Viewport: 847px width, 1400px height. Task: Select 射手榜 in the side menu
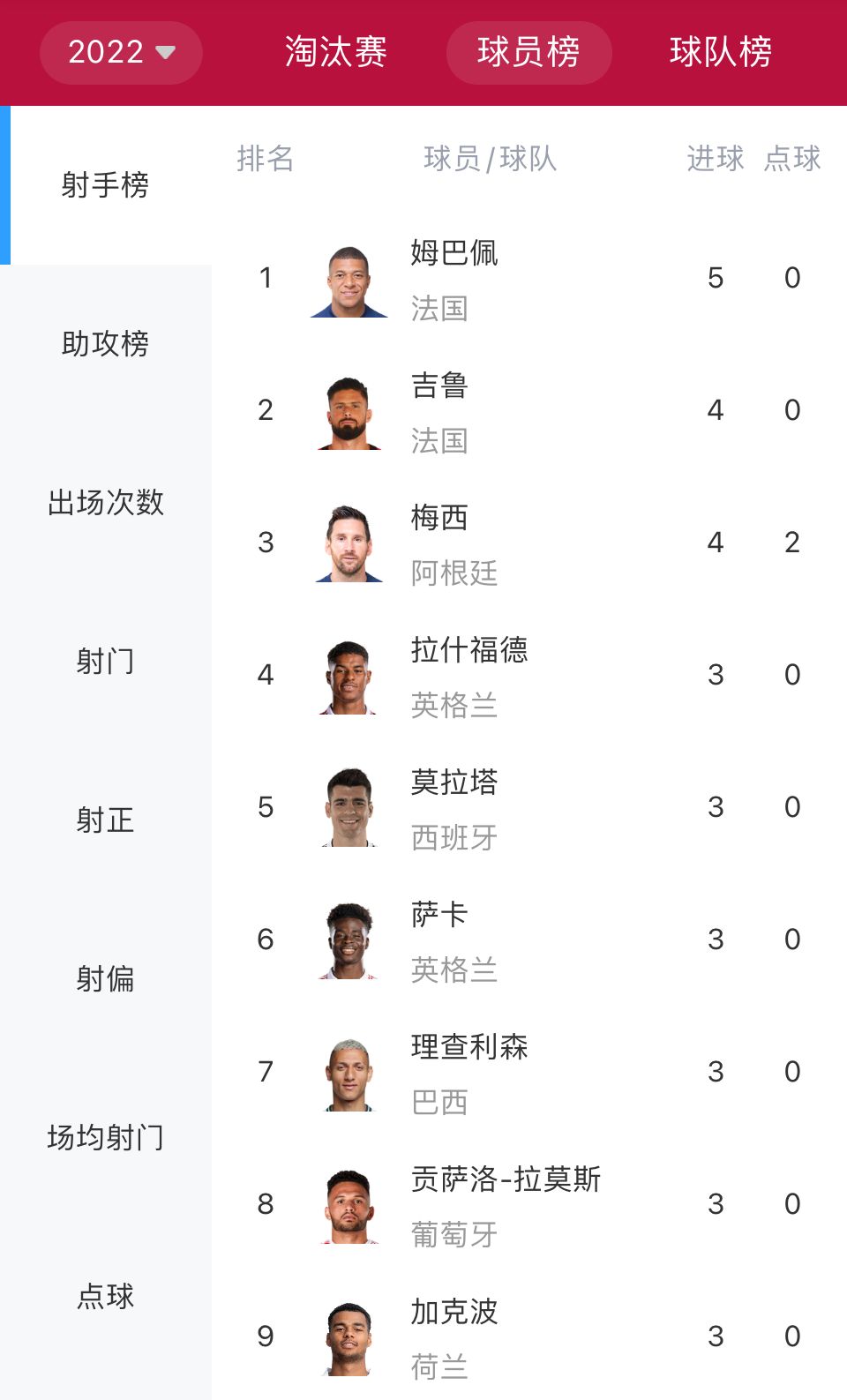click(x=106, y=185)
